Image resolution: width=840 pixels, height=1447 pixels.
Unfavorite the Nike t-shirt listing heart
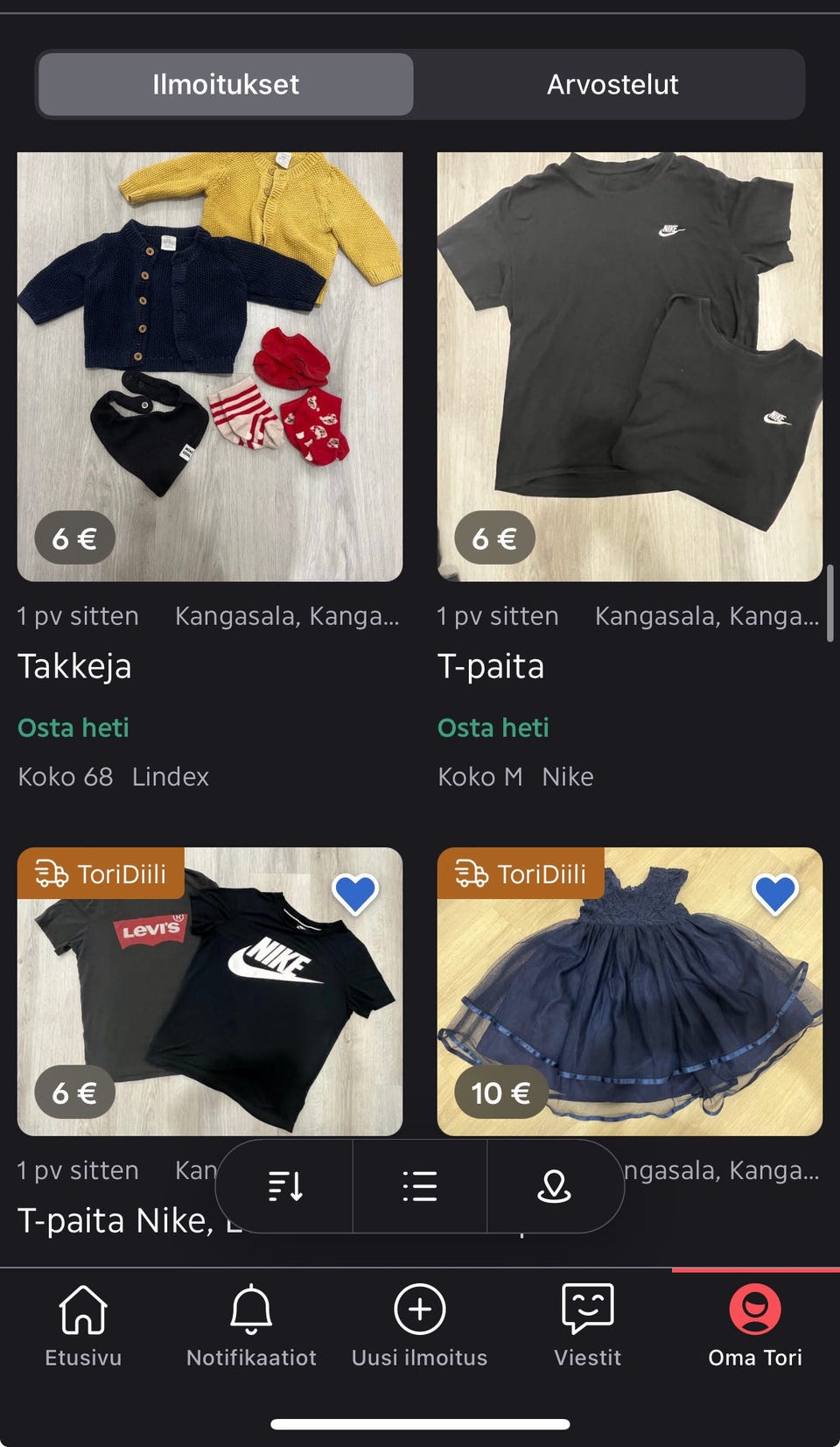tap(354, 895)
